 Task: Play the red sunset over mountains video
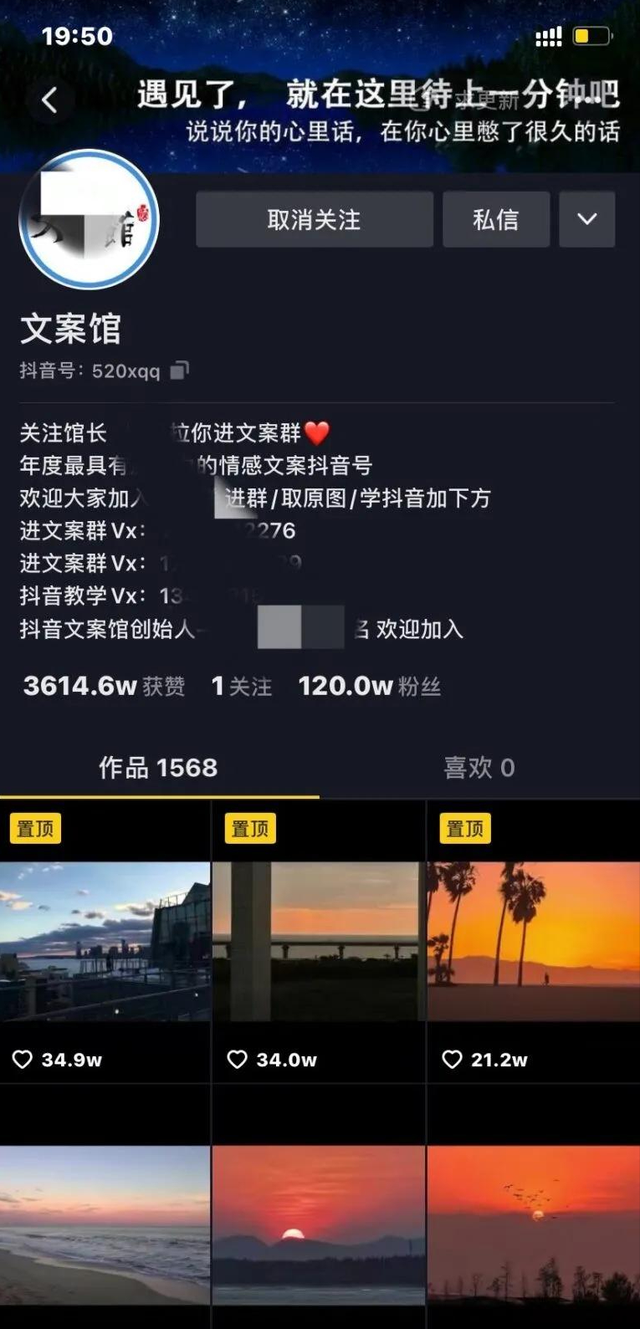click(x=318, y=1220)
